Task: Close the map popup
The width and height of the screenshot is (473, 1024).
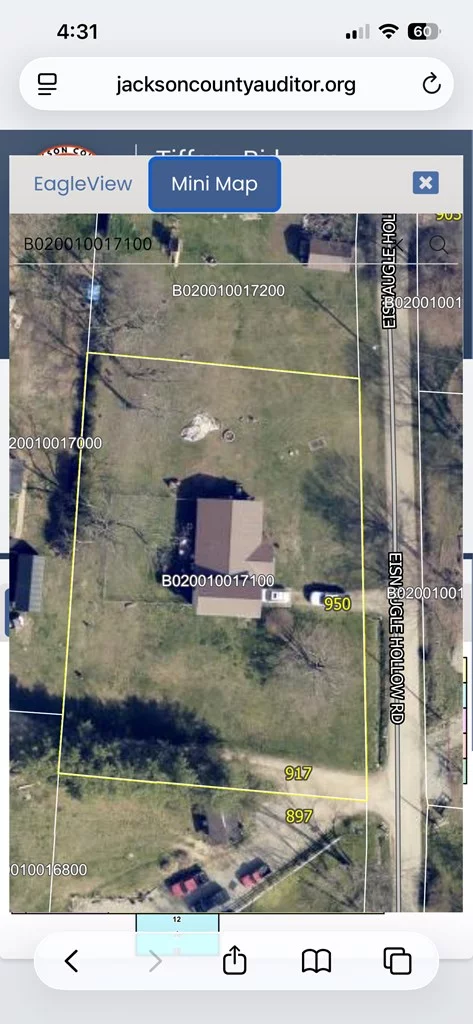Action: (x=425, y=183)
